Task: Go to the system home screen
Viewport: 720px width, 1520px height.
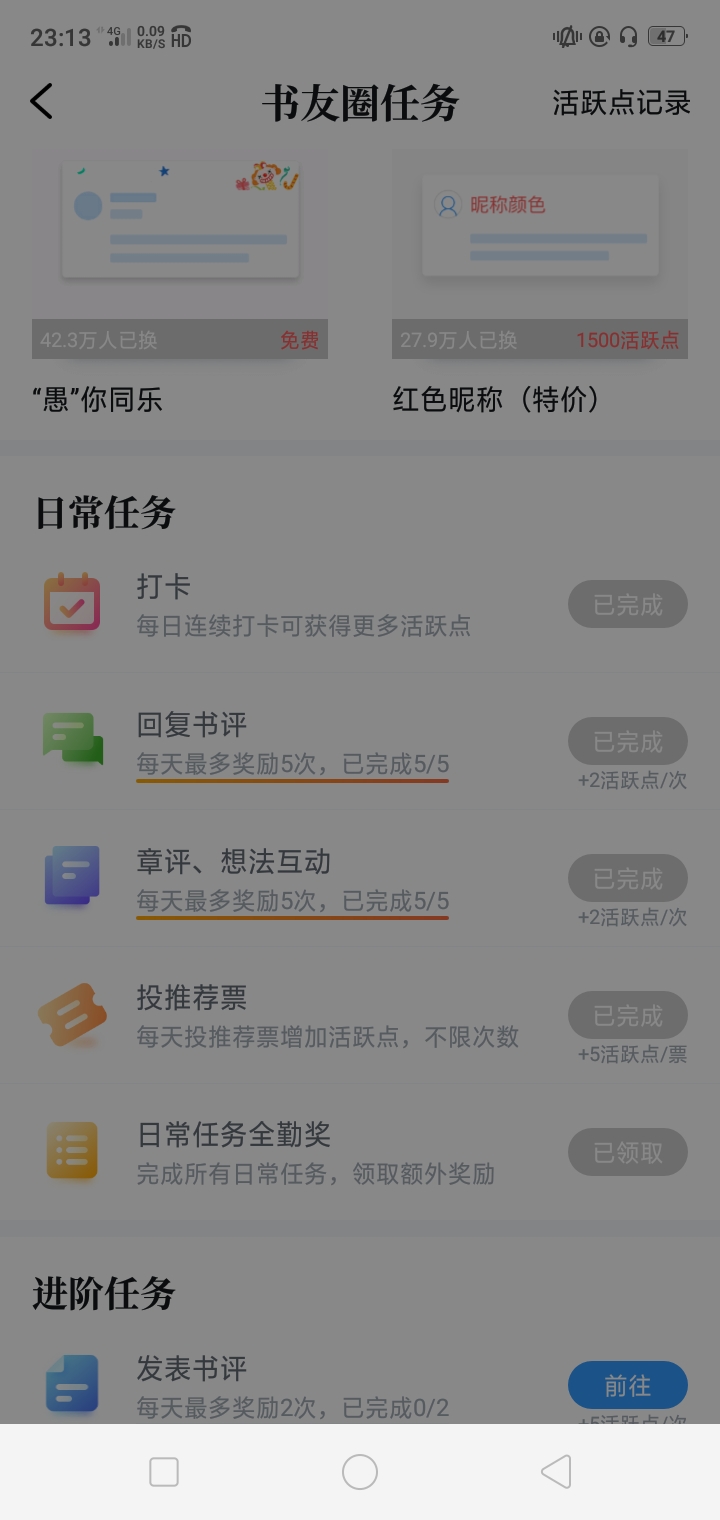Action: pos(360,1472)
